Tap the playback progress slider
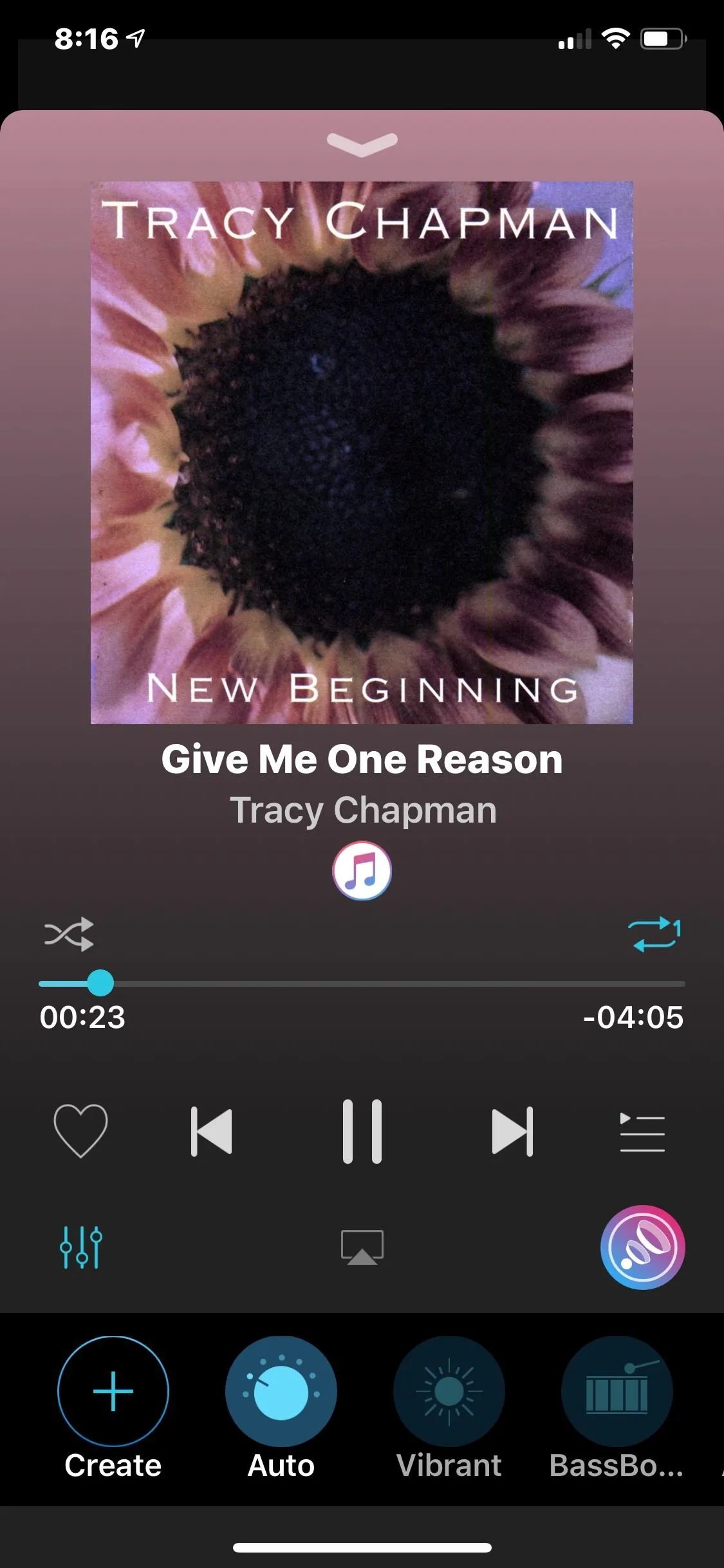 click(x=362, y=984)
